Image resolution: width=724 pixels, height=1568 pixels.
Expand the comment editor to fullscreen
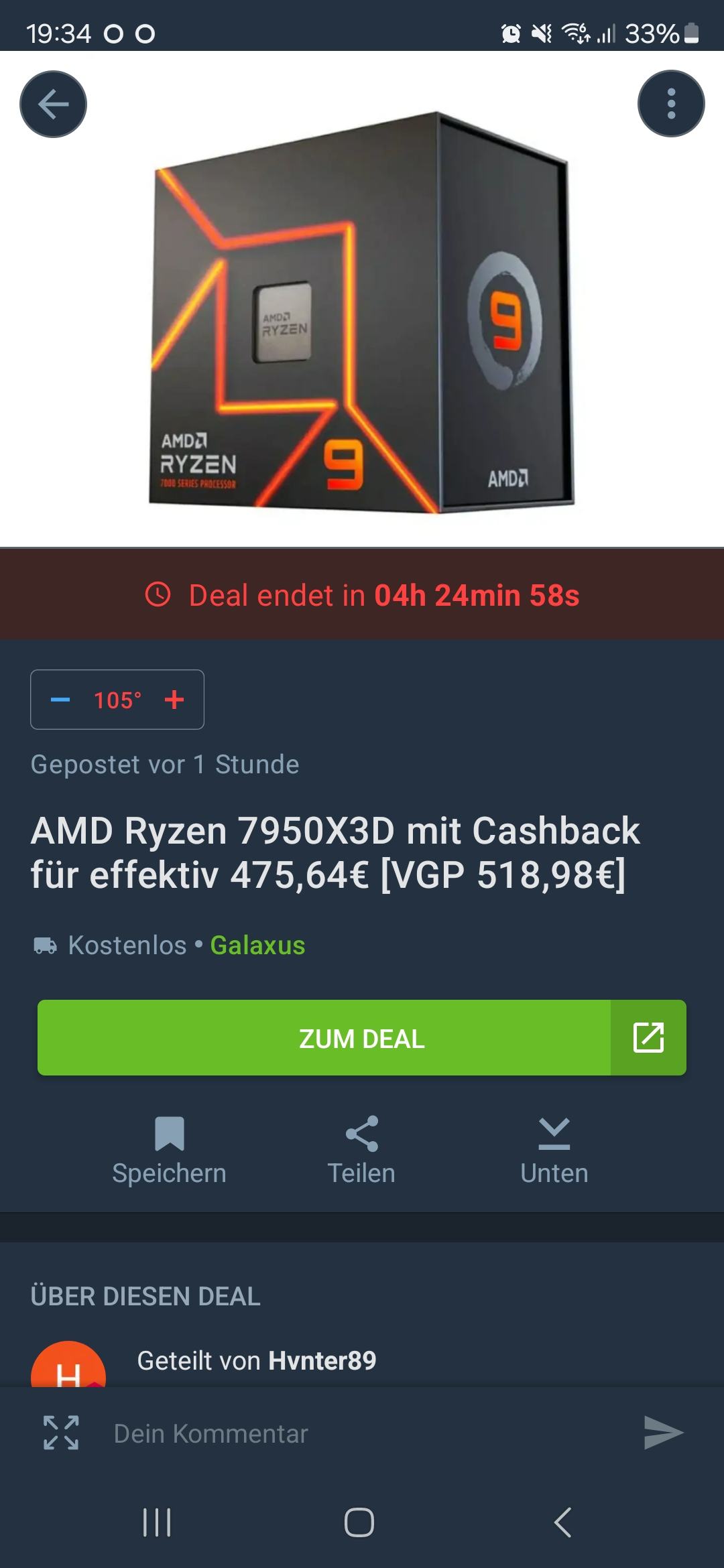coord(61,1433)
